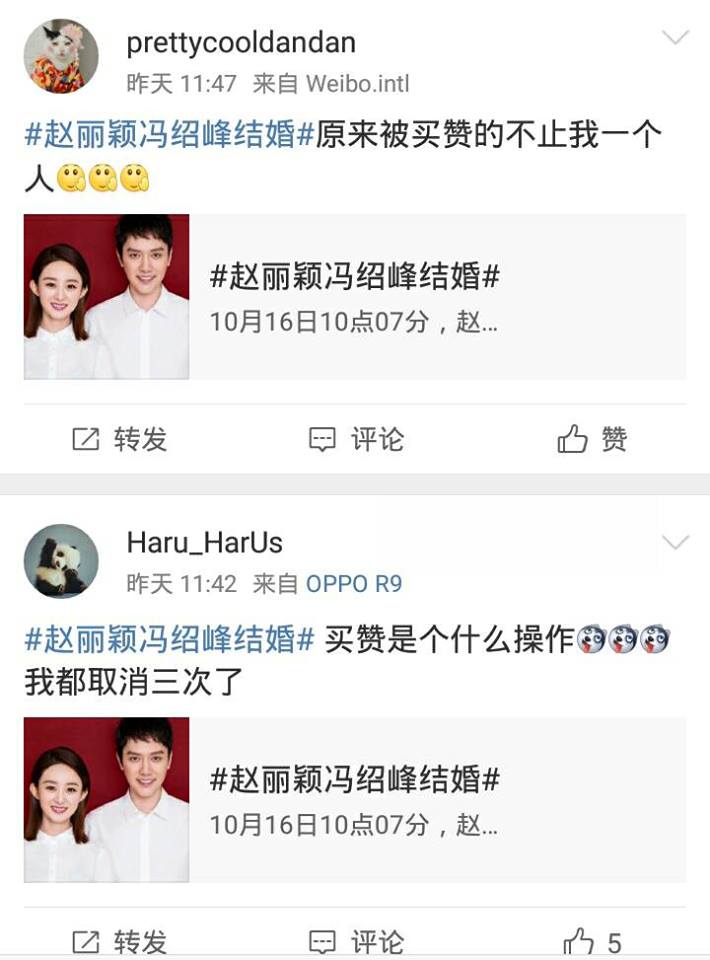Tap the OPPO R9 source link
The image size is (710, 960).
pos(353,584)
